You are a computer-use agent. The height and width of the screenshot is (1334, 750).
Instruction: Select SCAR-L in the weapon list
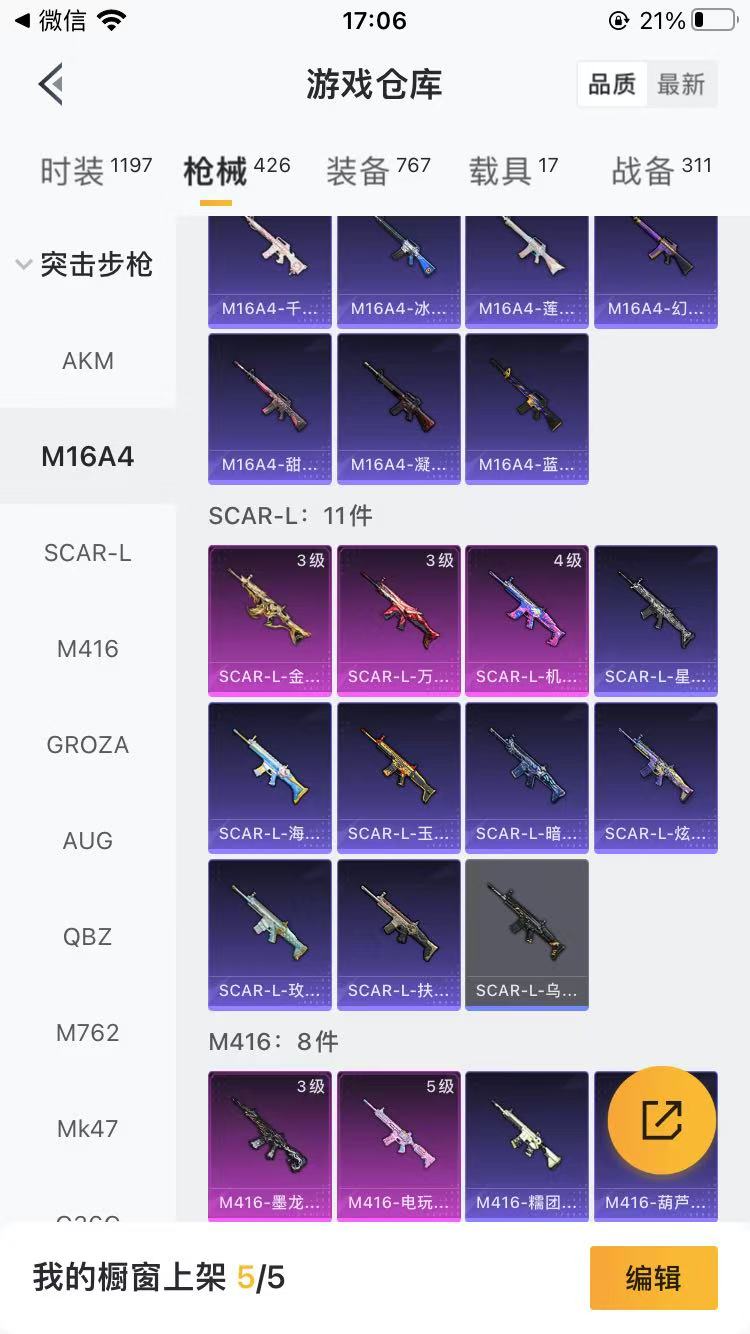pos(88,553)
